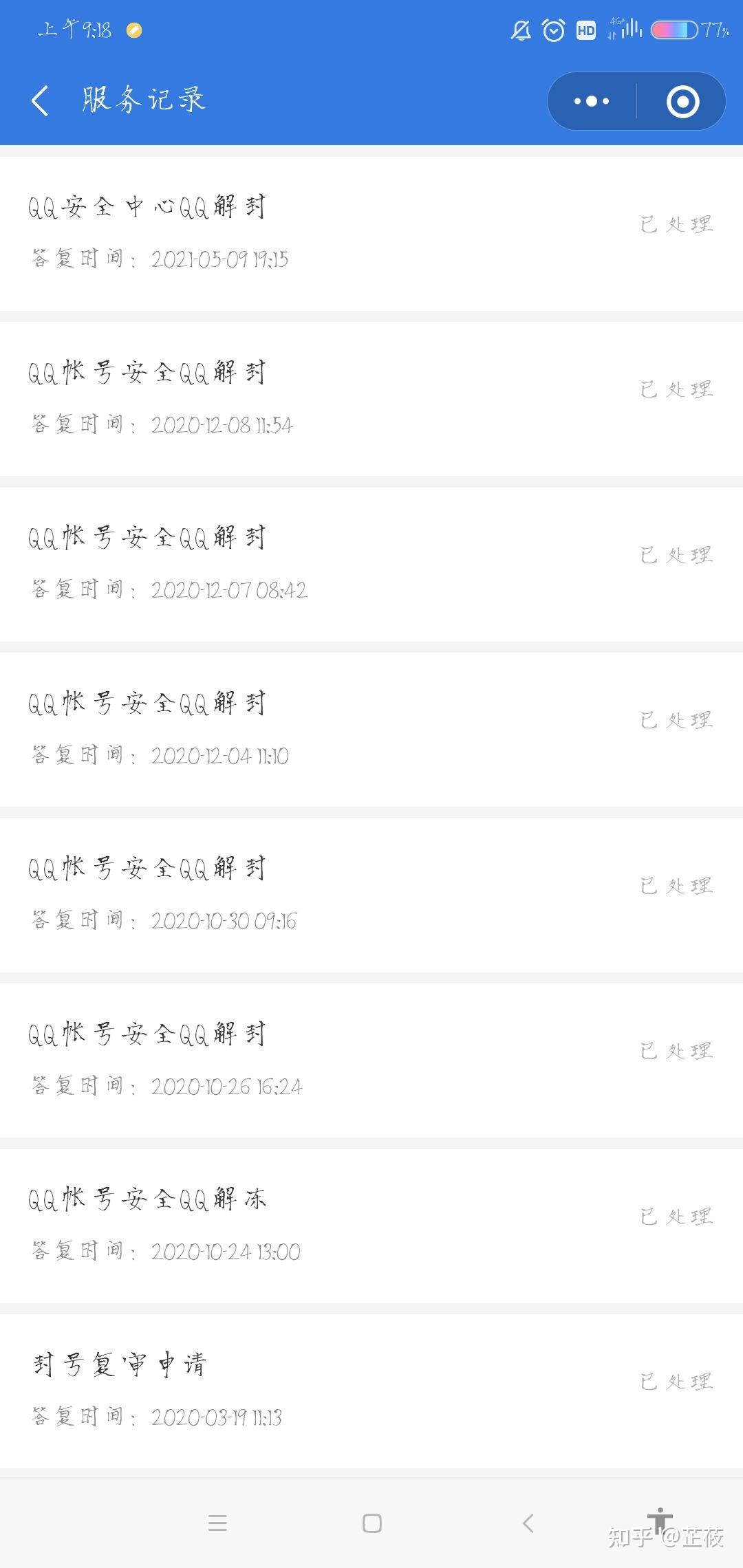
Task: Select the QQ解封 record answered 2020-12-04 11:10
Action: [x=371, y=729]
